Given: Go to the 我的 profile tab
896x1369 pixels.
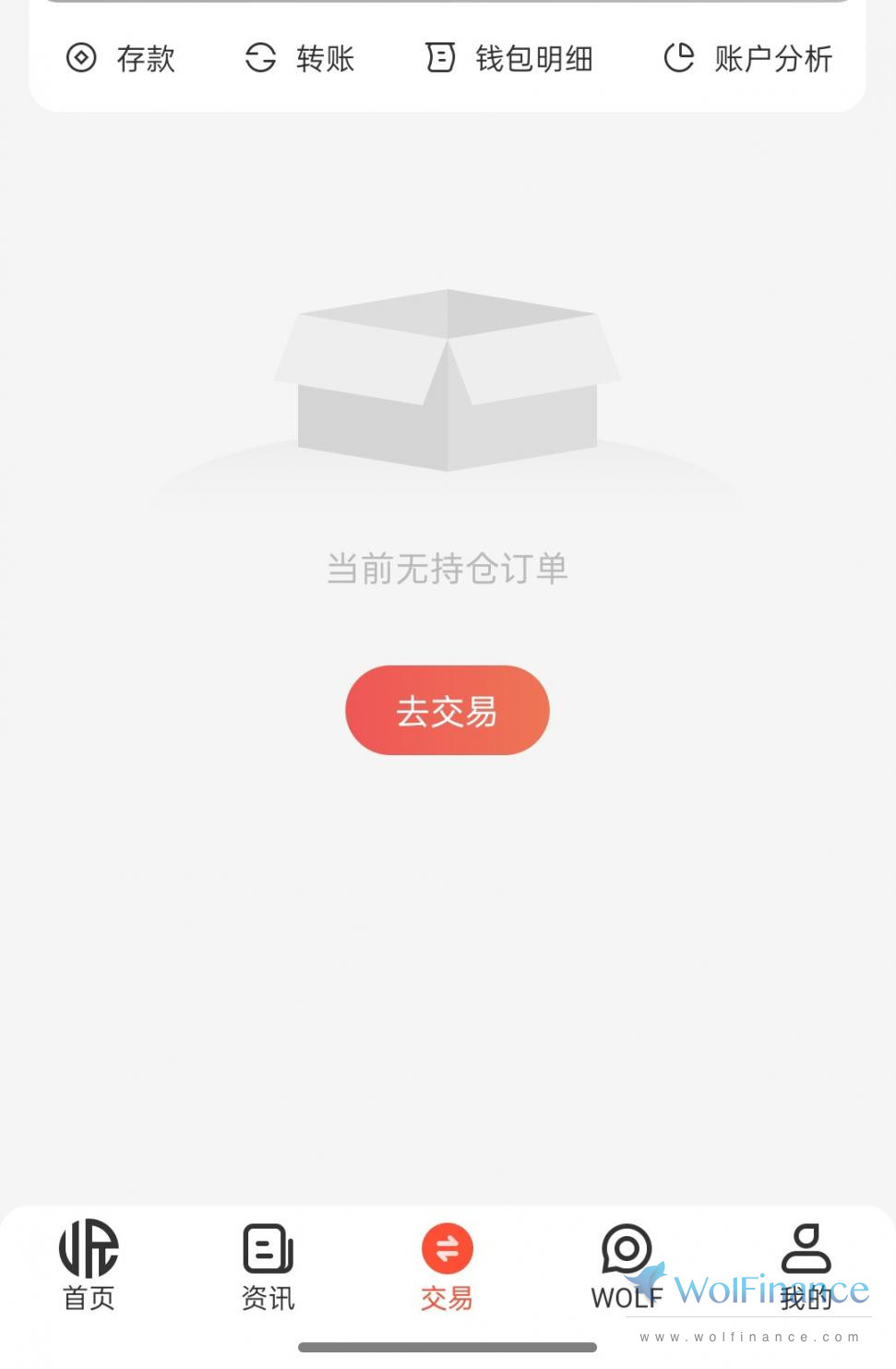Looking at the screenshot, I should click(x=806, y=1266).
